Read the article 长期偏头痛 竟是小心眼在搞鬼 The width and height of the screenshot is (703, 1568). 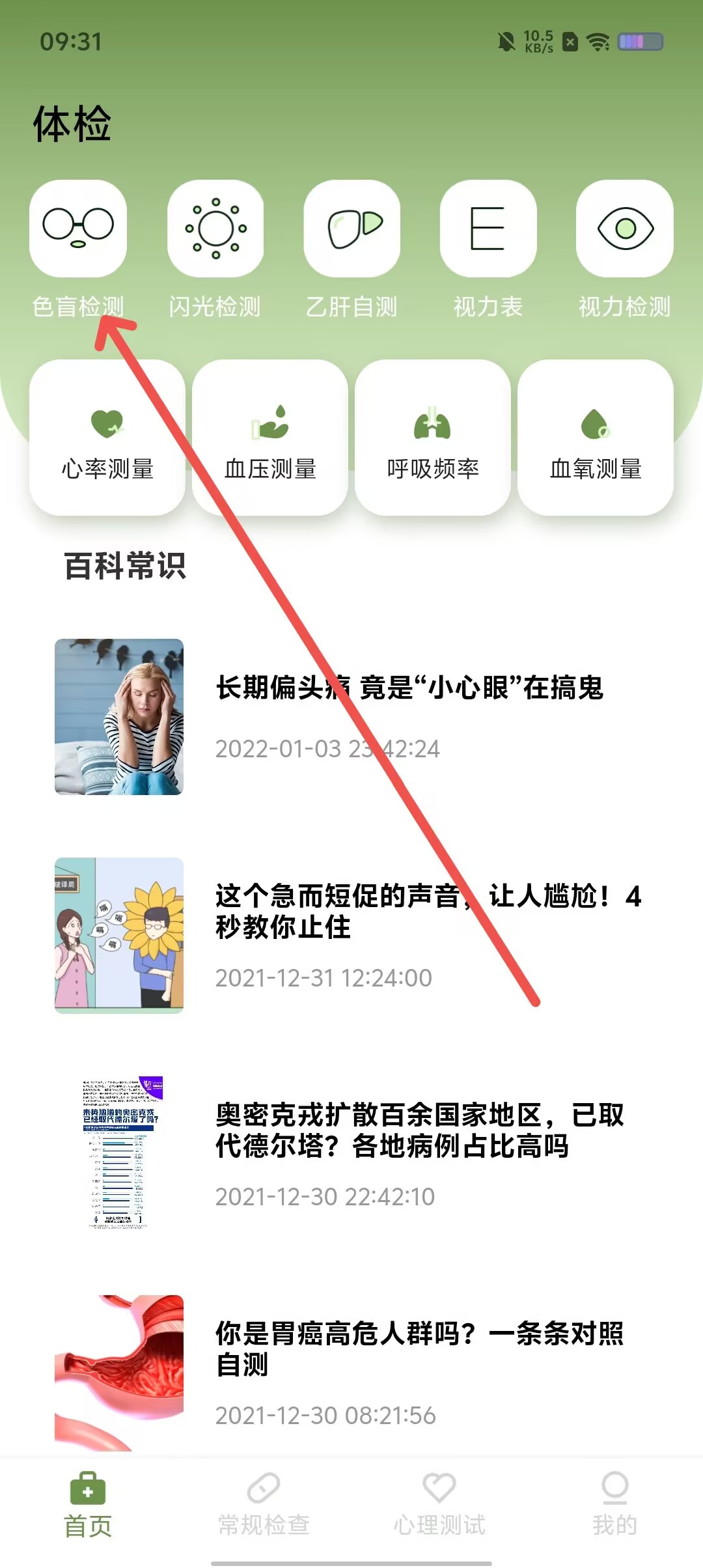pyautogui.click(x=409, y=688)
